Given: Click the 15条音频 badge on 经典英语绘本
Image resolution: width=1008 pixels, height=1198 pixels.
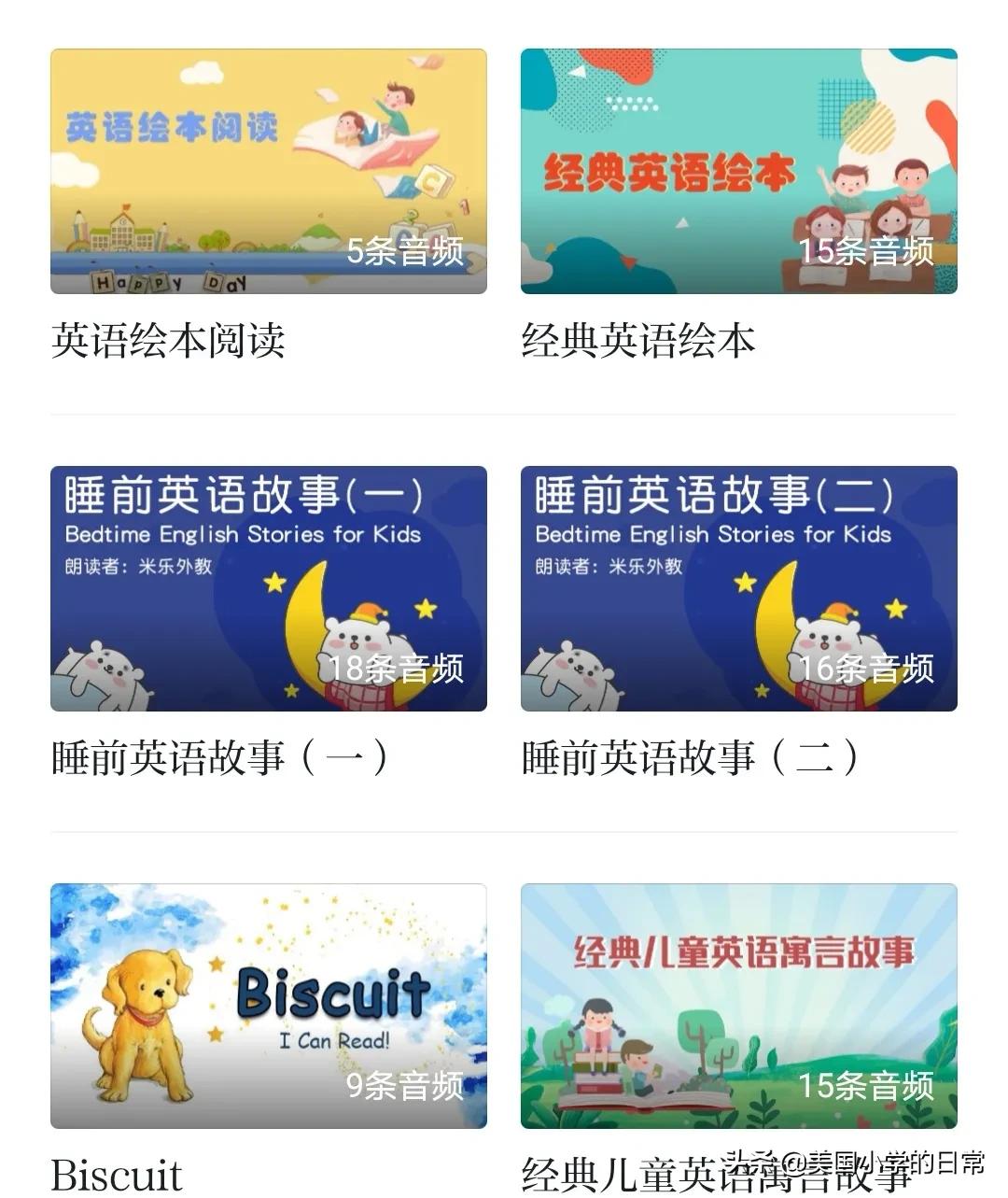Looking at the screenshot, I should (866, 252).
